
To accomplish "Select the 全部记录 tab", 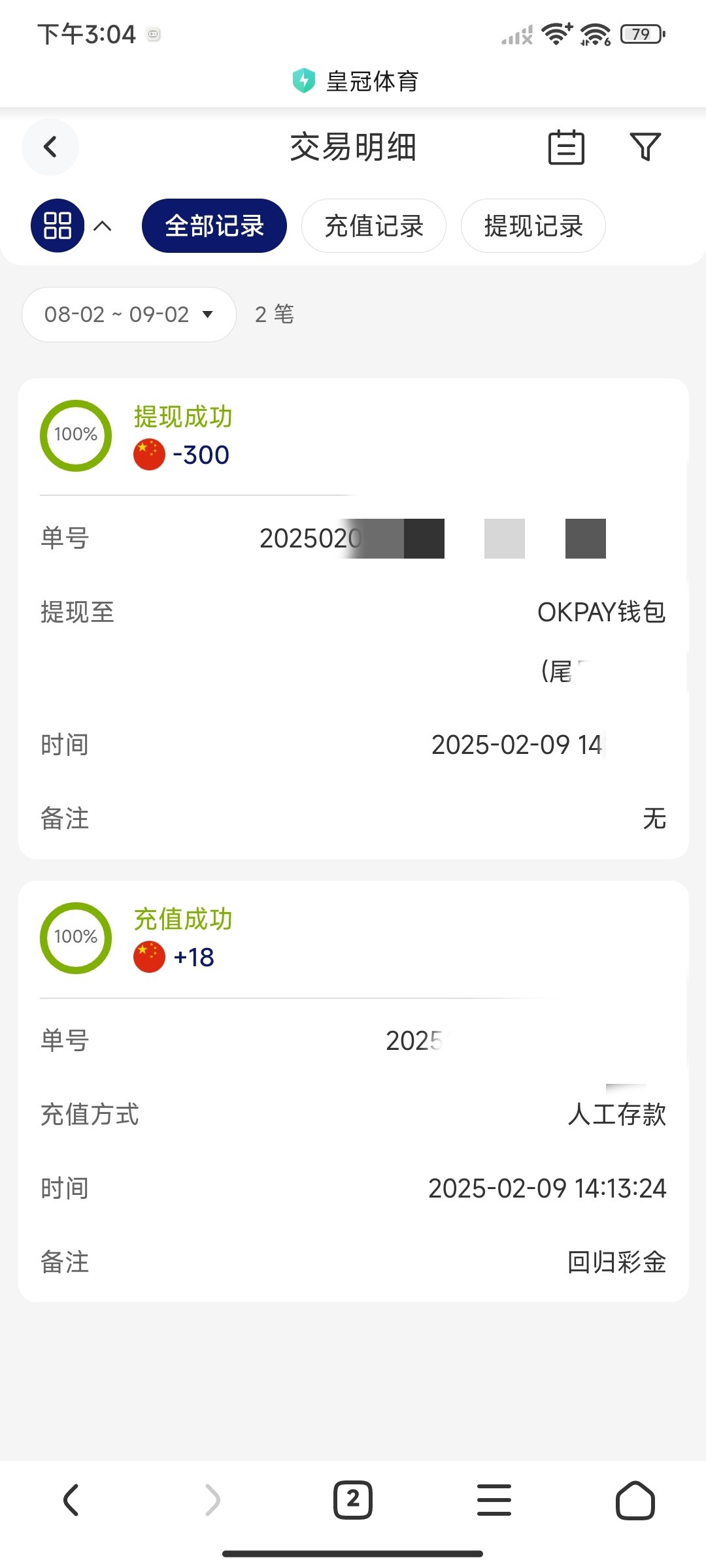I will [214, 226].
